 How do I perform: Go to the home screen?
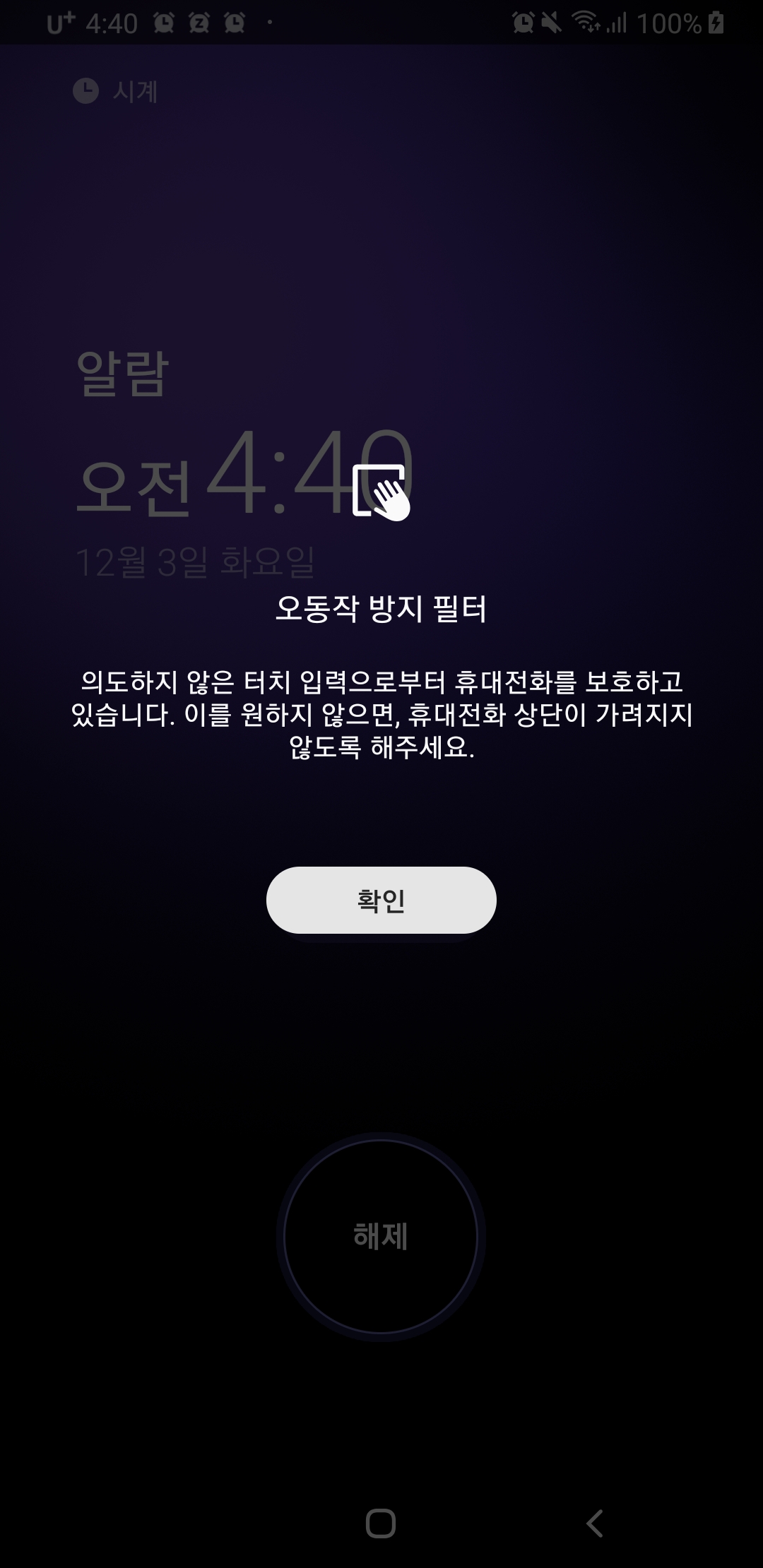click(381, 1523)
